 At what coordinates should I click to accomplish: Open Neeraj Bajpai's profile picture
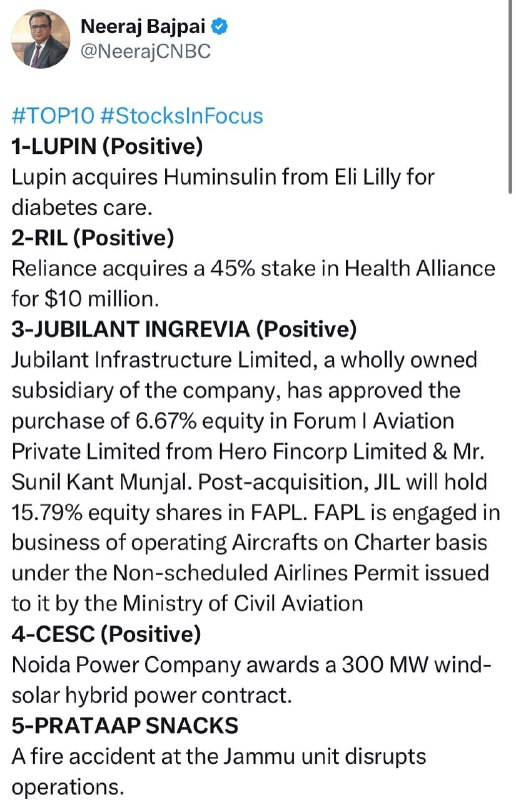pos(41,39)
